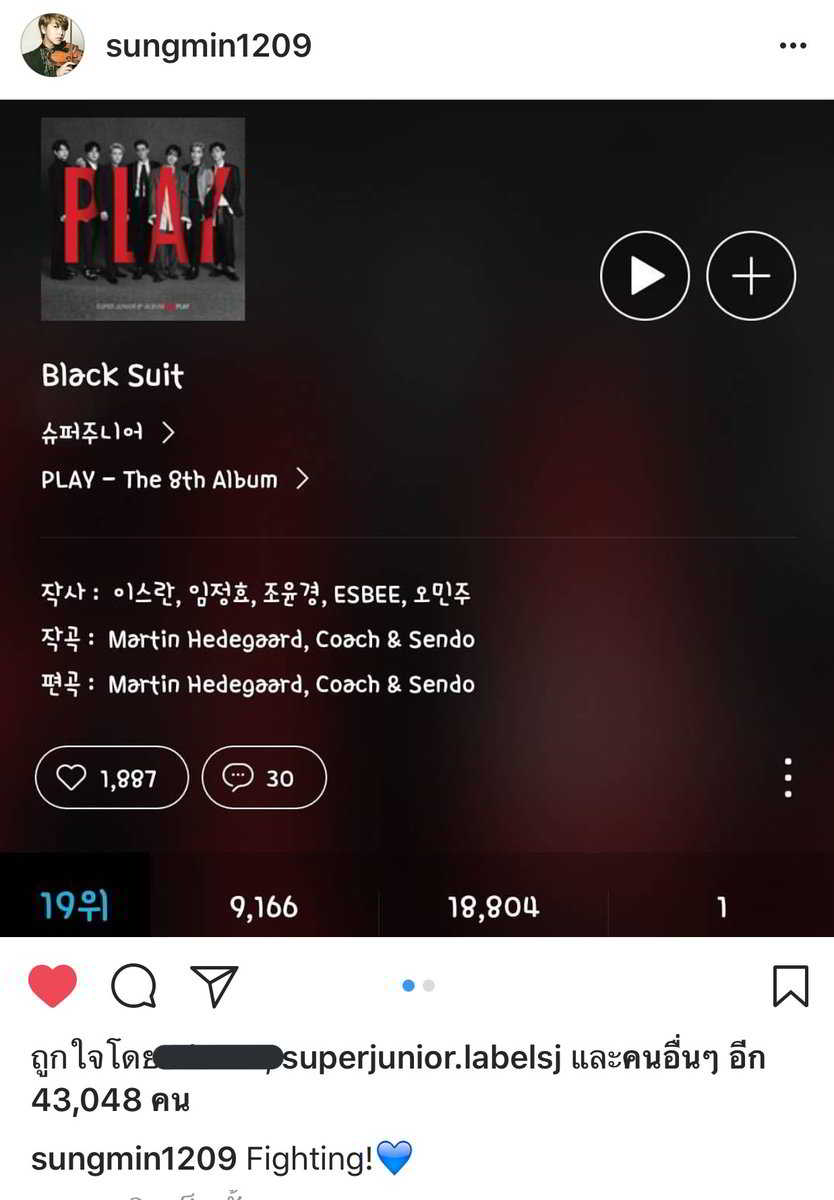Unlike the post via the red heart
The image size is (834, 1200).
[x=53, y=986]
